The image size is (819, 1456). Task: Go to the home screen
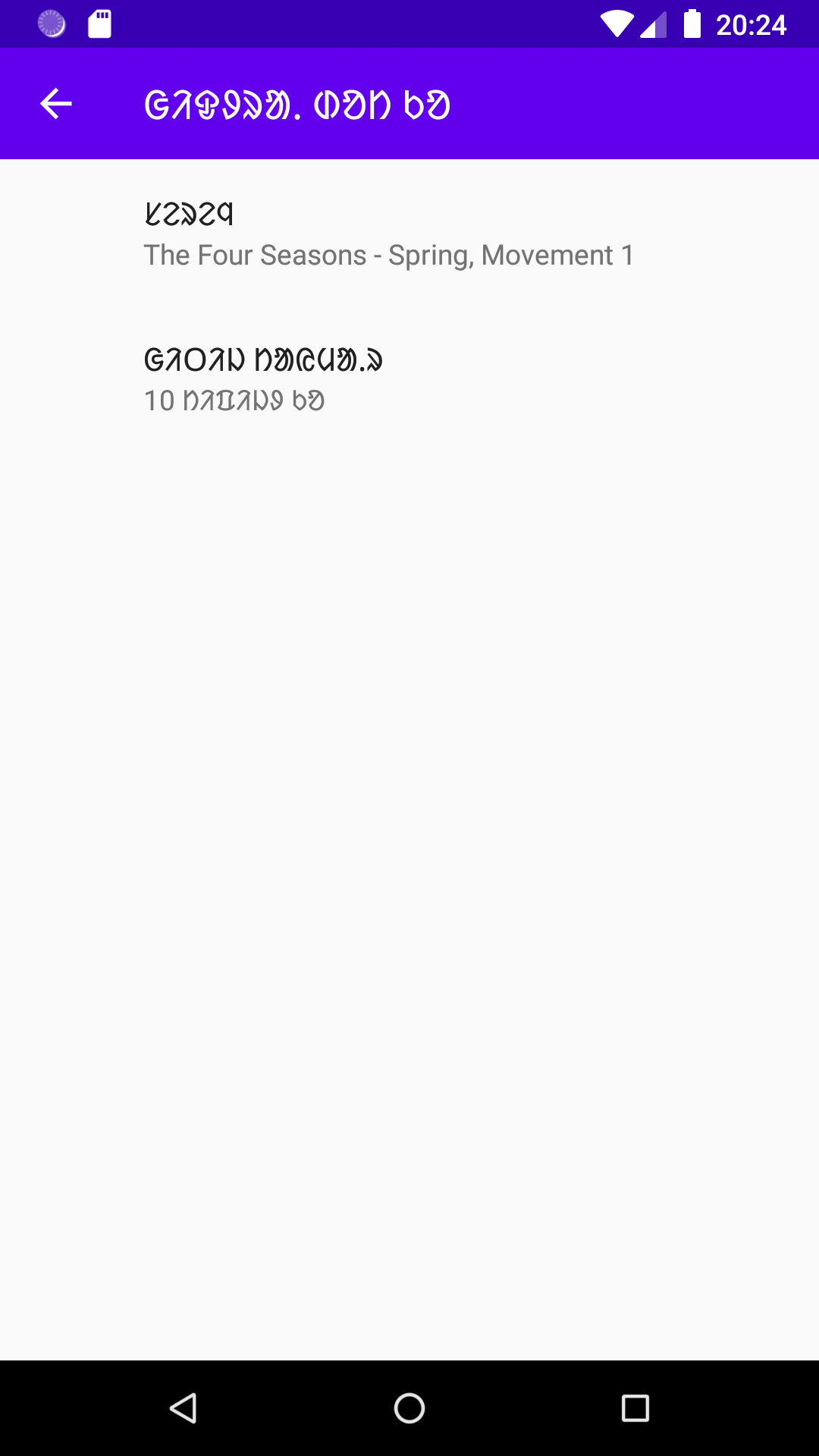tap(409, 1408)
